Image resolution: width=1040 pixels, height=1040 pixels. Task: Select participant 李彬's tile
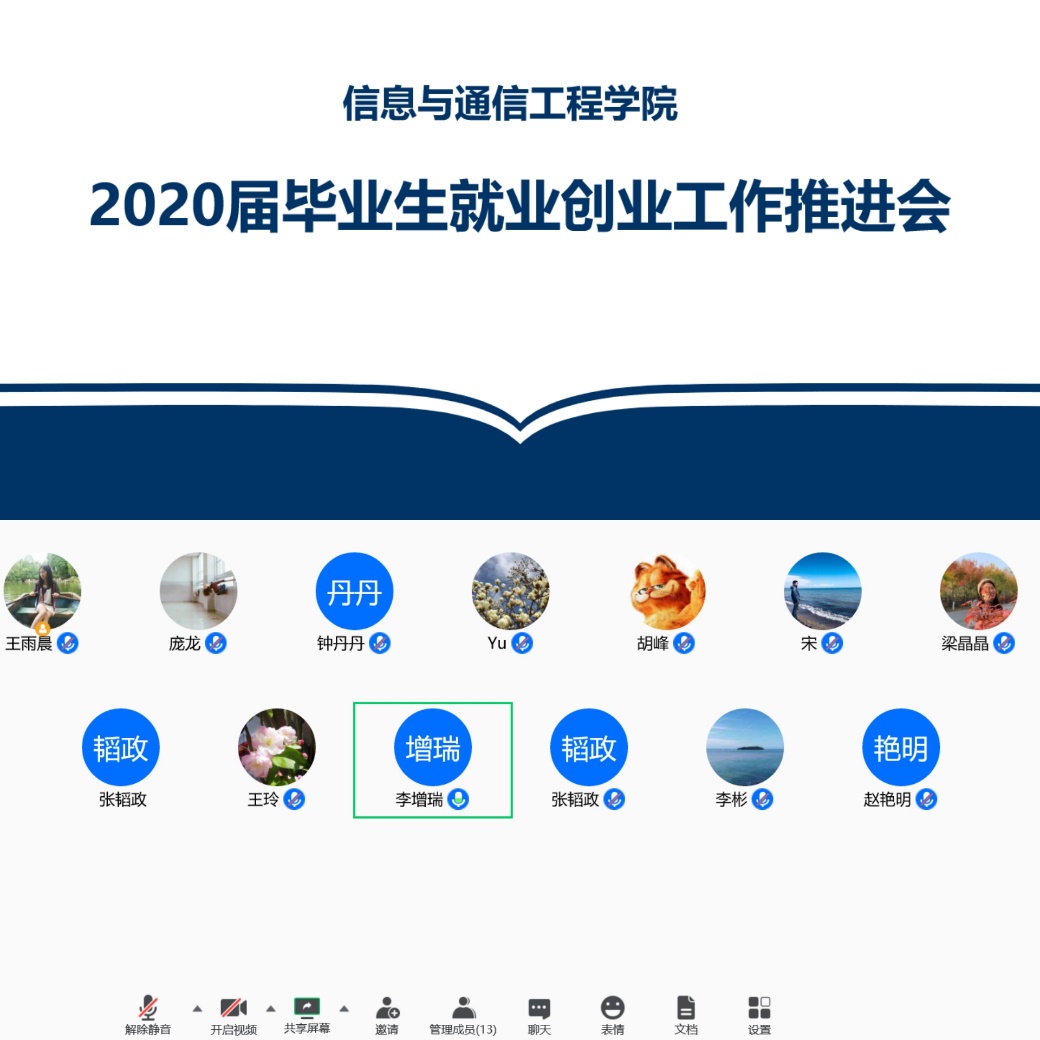click(x=745, y=748)
